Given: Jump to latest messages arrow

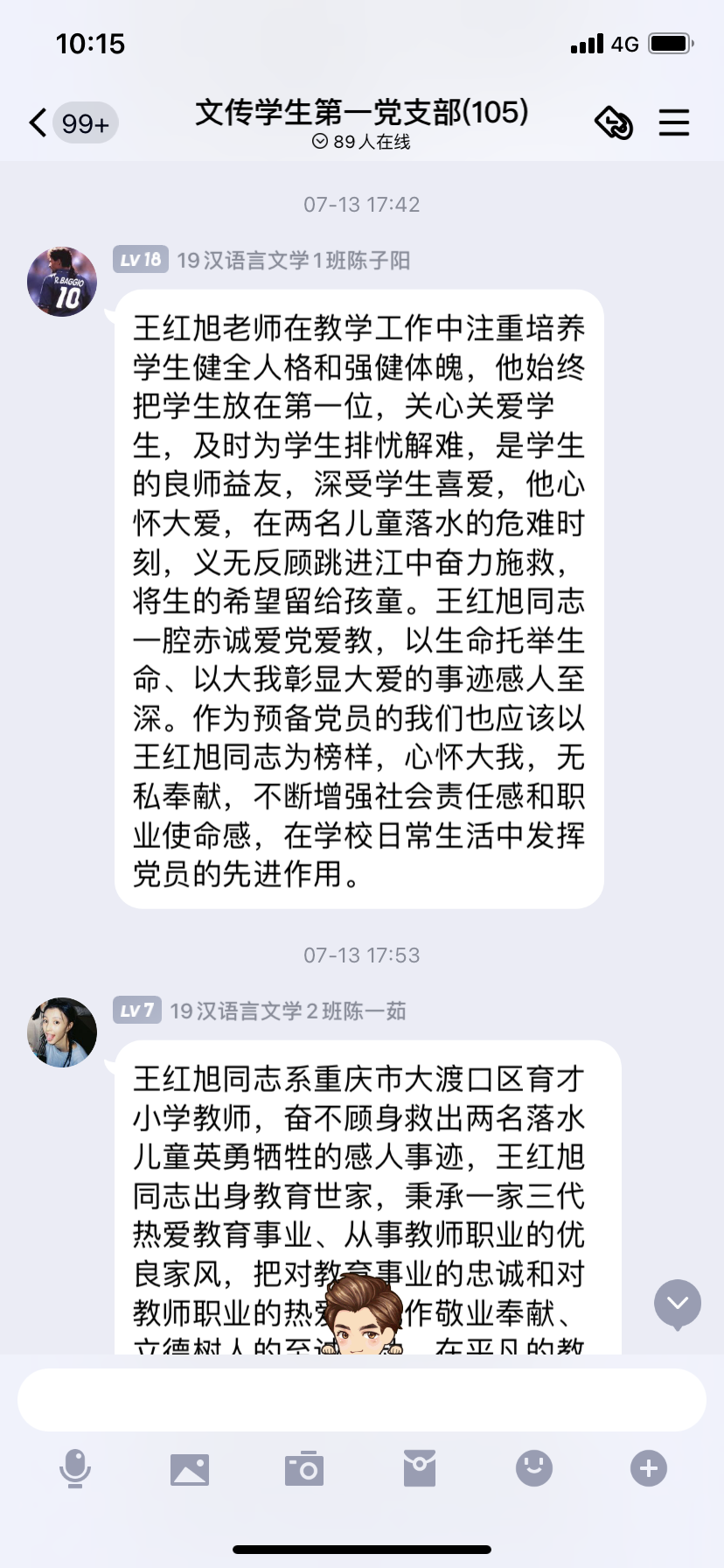Looking at the screenshot, I should pyautogui.click(x=678, y=1304).
